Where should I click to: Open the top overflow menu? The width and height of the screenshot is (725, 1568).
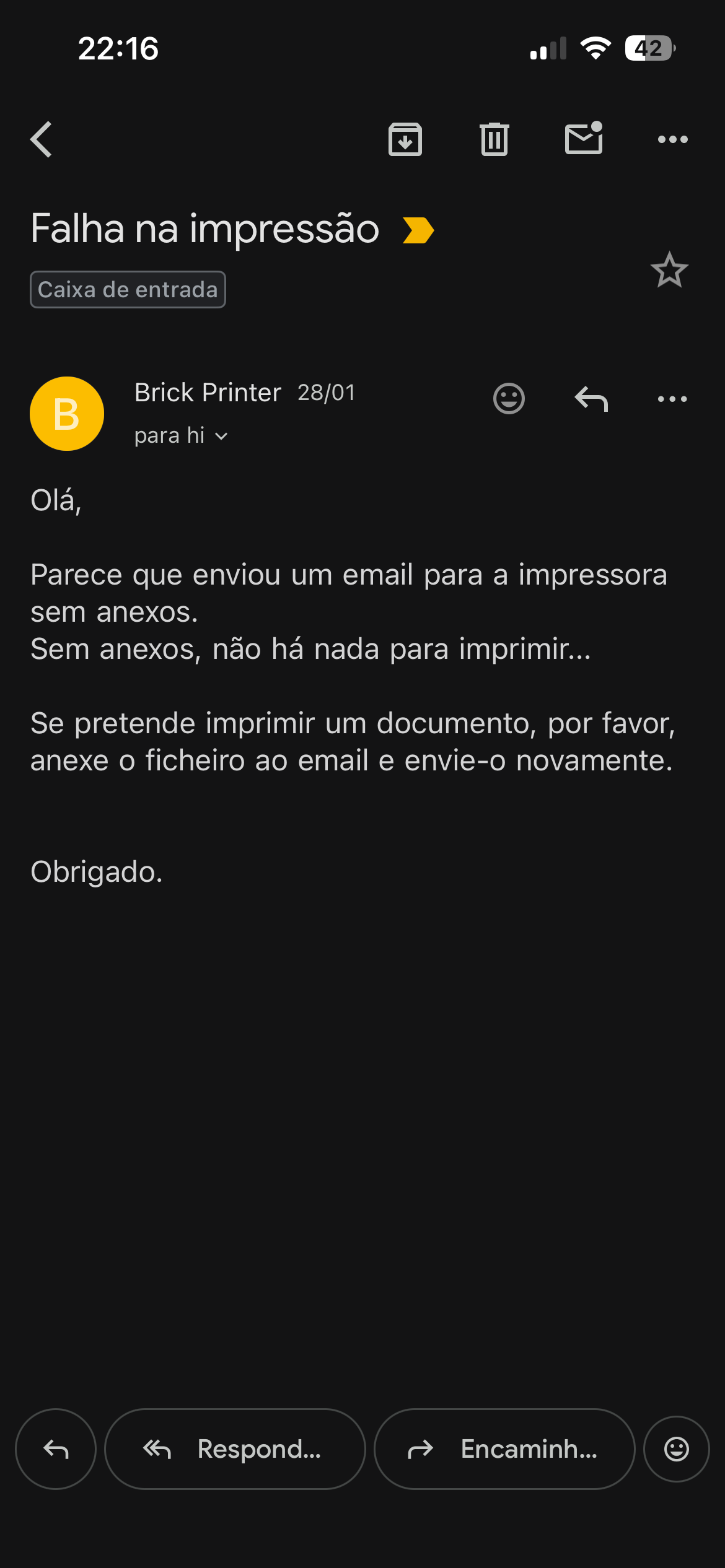(672, 139)
